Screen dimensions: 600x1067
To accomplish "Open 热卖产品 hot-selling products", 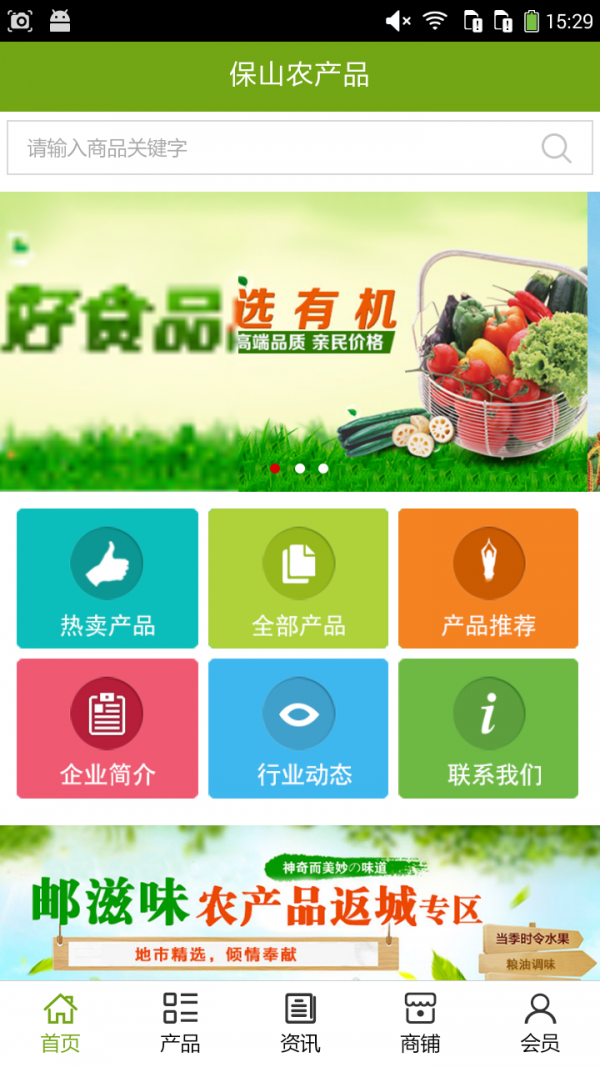I will point(107,578).
